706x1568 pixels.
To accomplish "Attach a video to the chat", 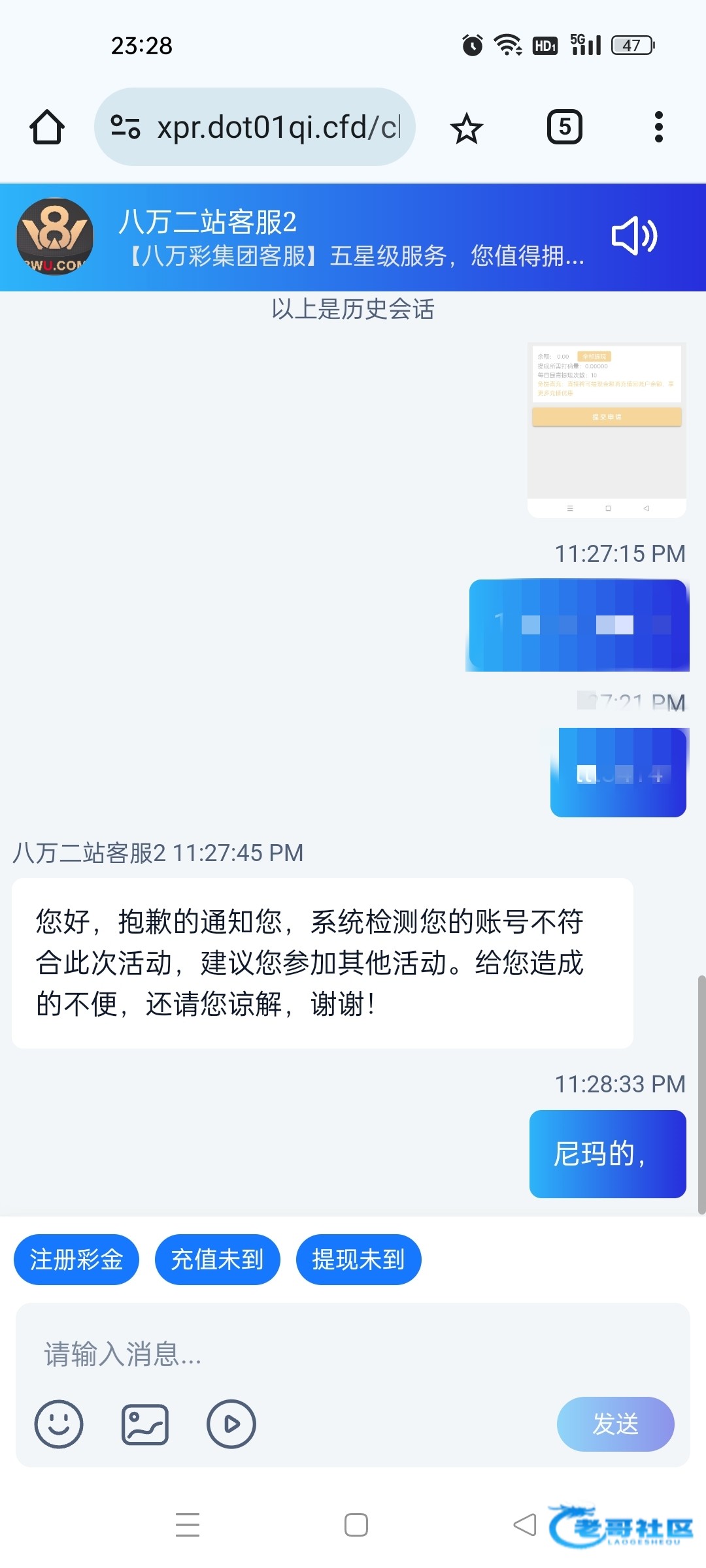I will point(231,1424).
